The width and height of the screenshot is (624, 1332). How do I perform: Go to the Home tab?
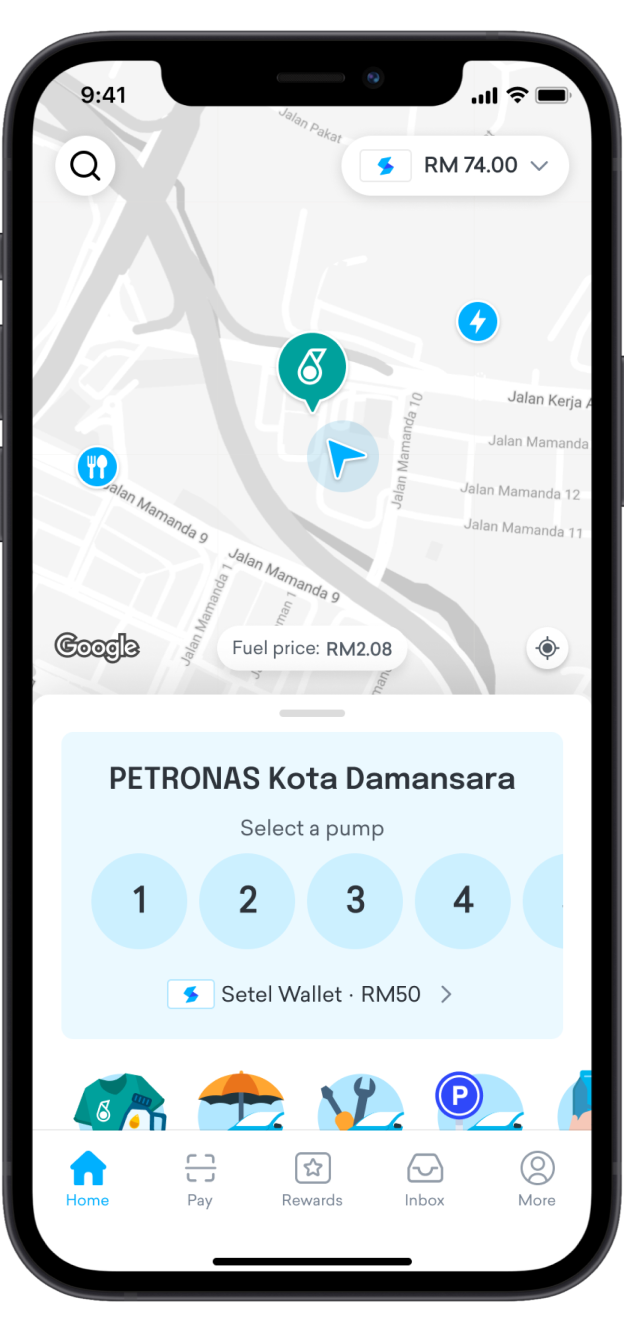point(88,1179)
